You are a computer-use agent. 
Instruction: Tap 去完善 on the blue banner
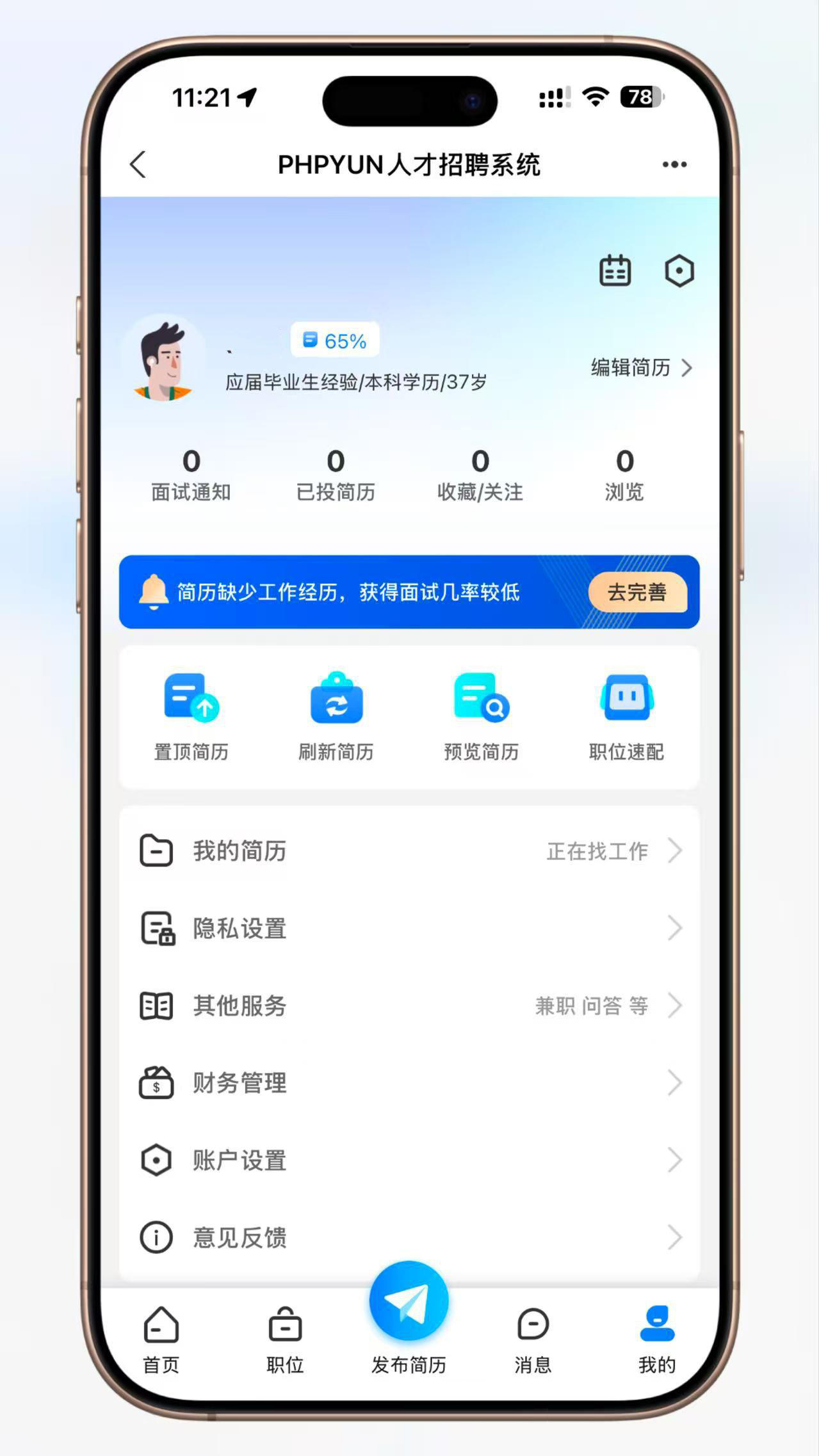(x=637, y=592)
